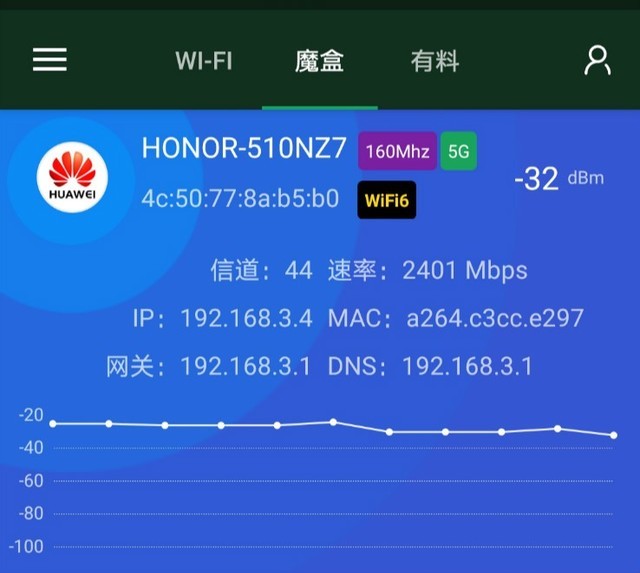Image resolution: width=640 pixels, height=573 pixels.
Task: Switch to the WI-FI tab
Action: click(204, 60)
